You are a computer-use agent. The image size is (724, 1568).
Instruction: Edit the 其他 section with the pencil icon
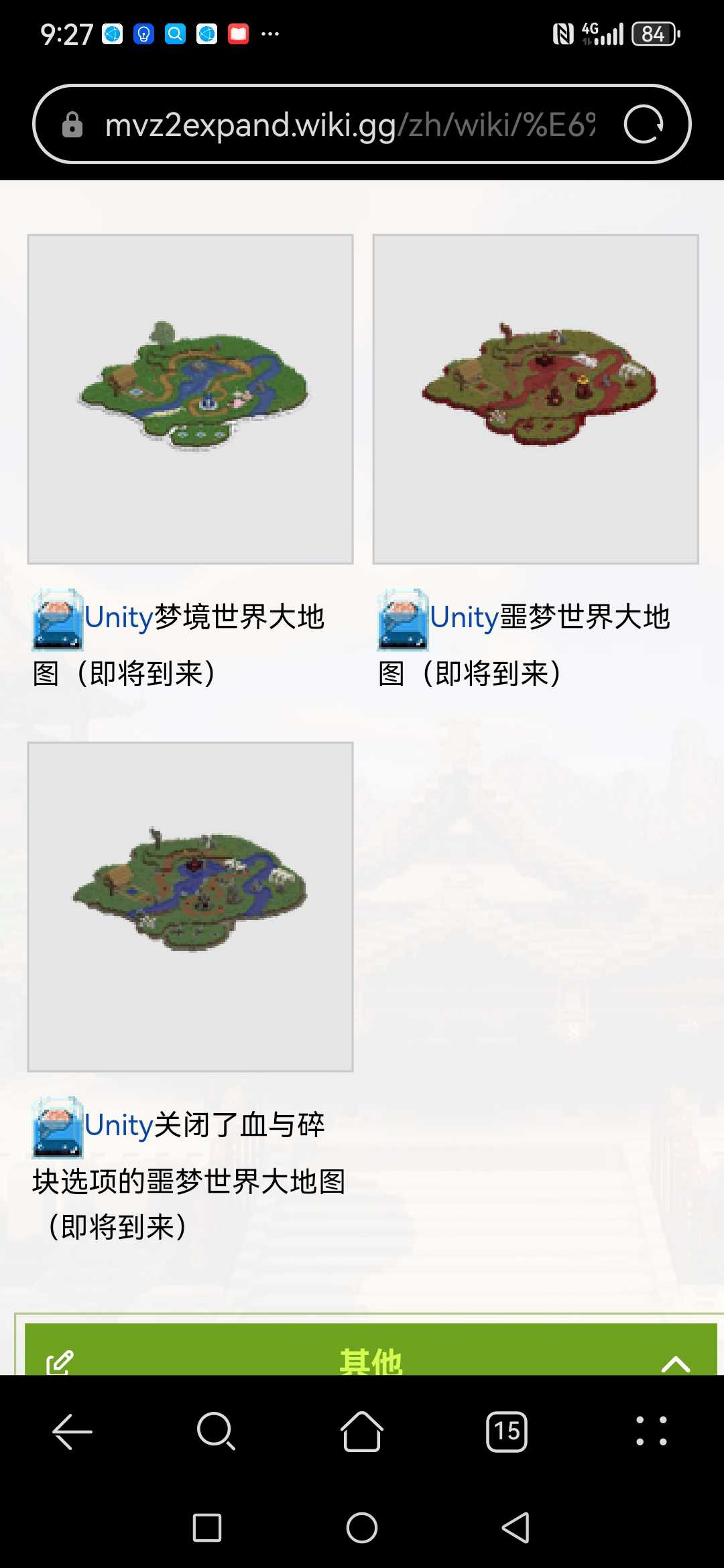59,1362
